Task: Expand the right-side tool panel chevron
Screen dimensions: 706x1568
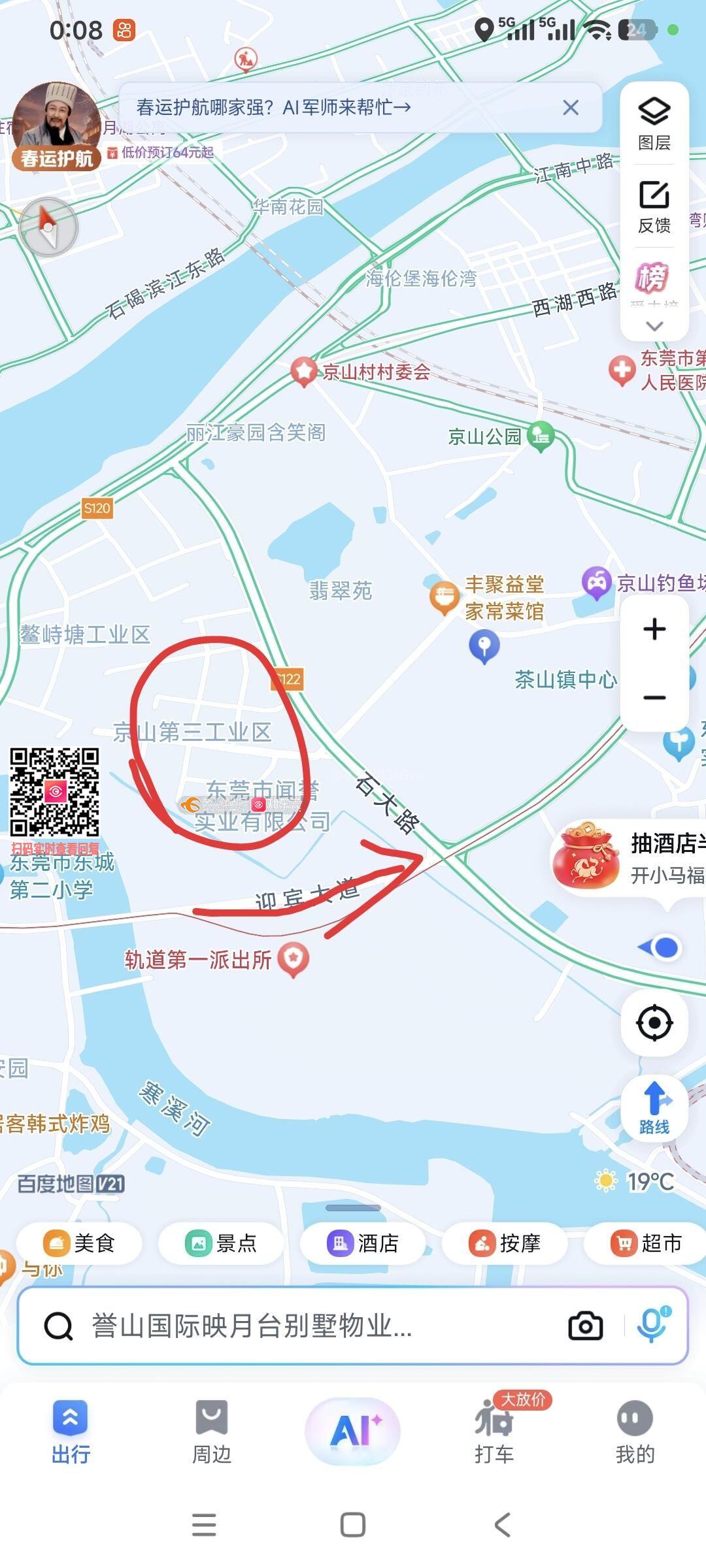Action: point(654,325)
